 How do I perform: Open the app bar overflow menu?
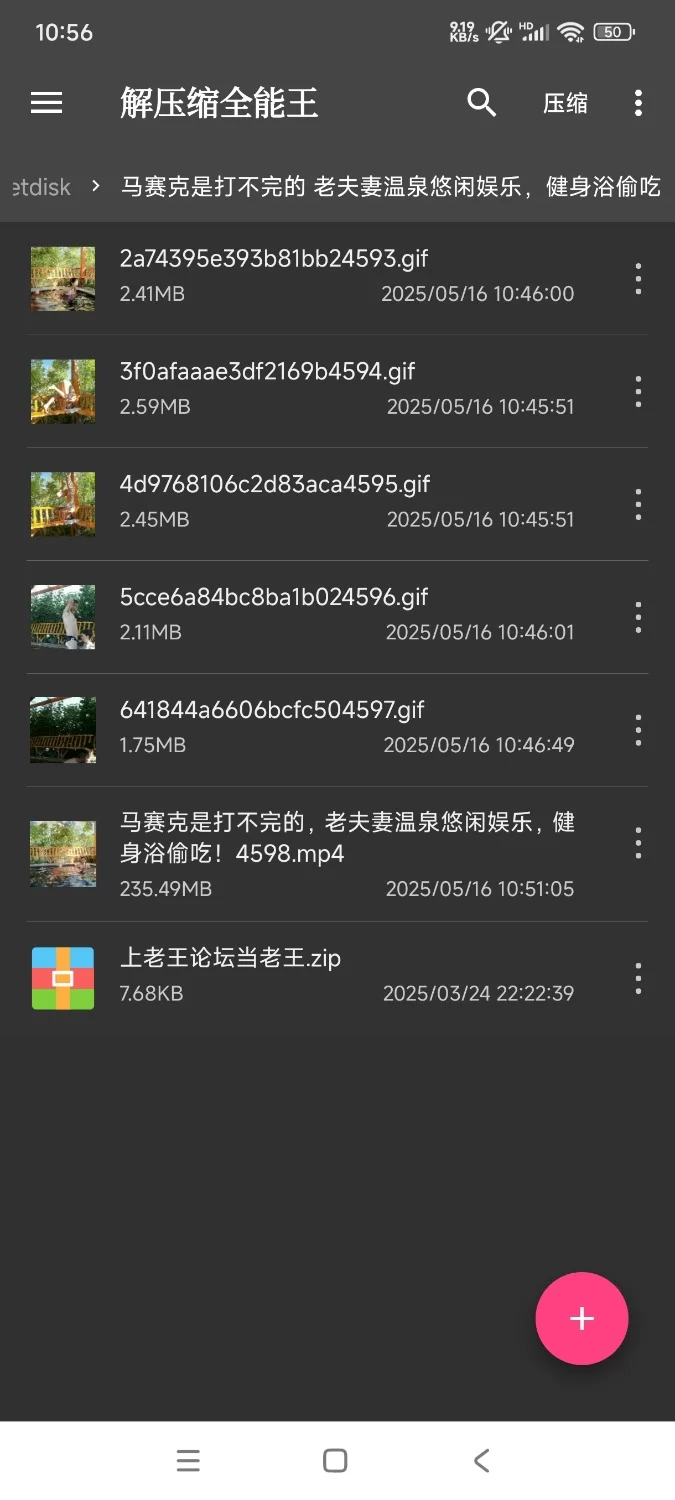(638, 103)
